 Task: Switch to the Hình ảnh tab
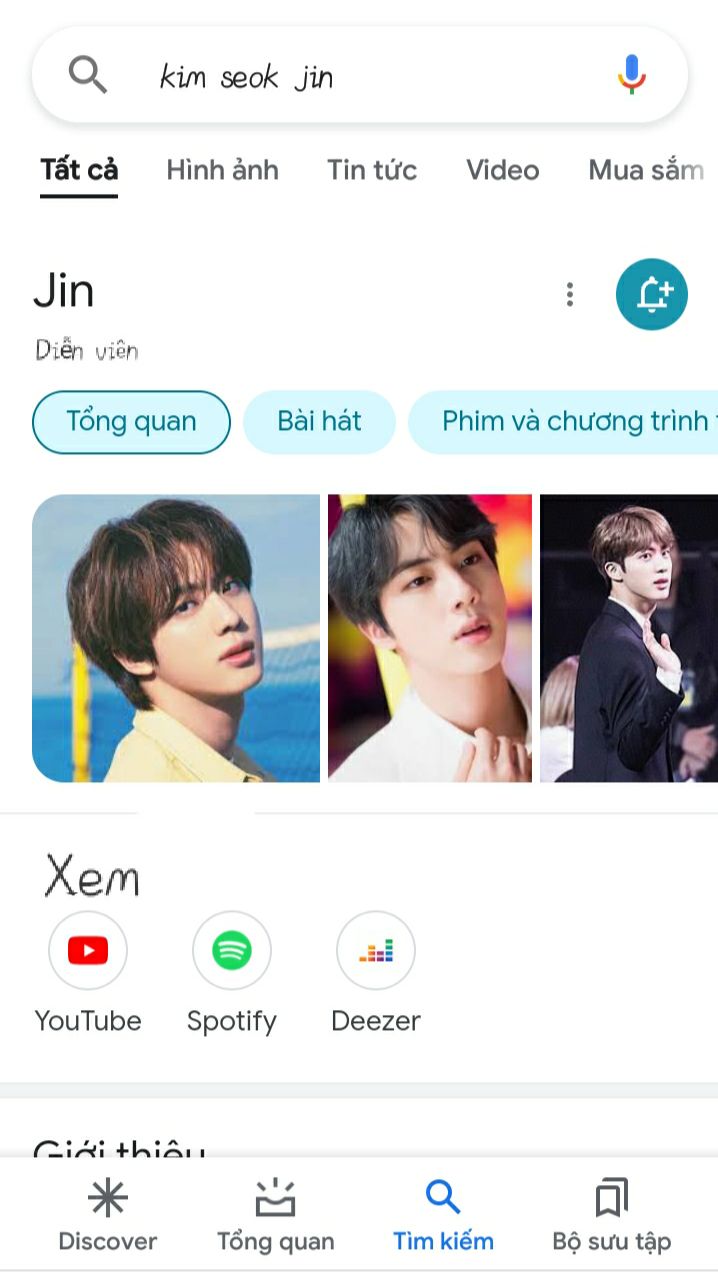click(222, 170)
